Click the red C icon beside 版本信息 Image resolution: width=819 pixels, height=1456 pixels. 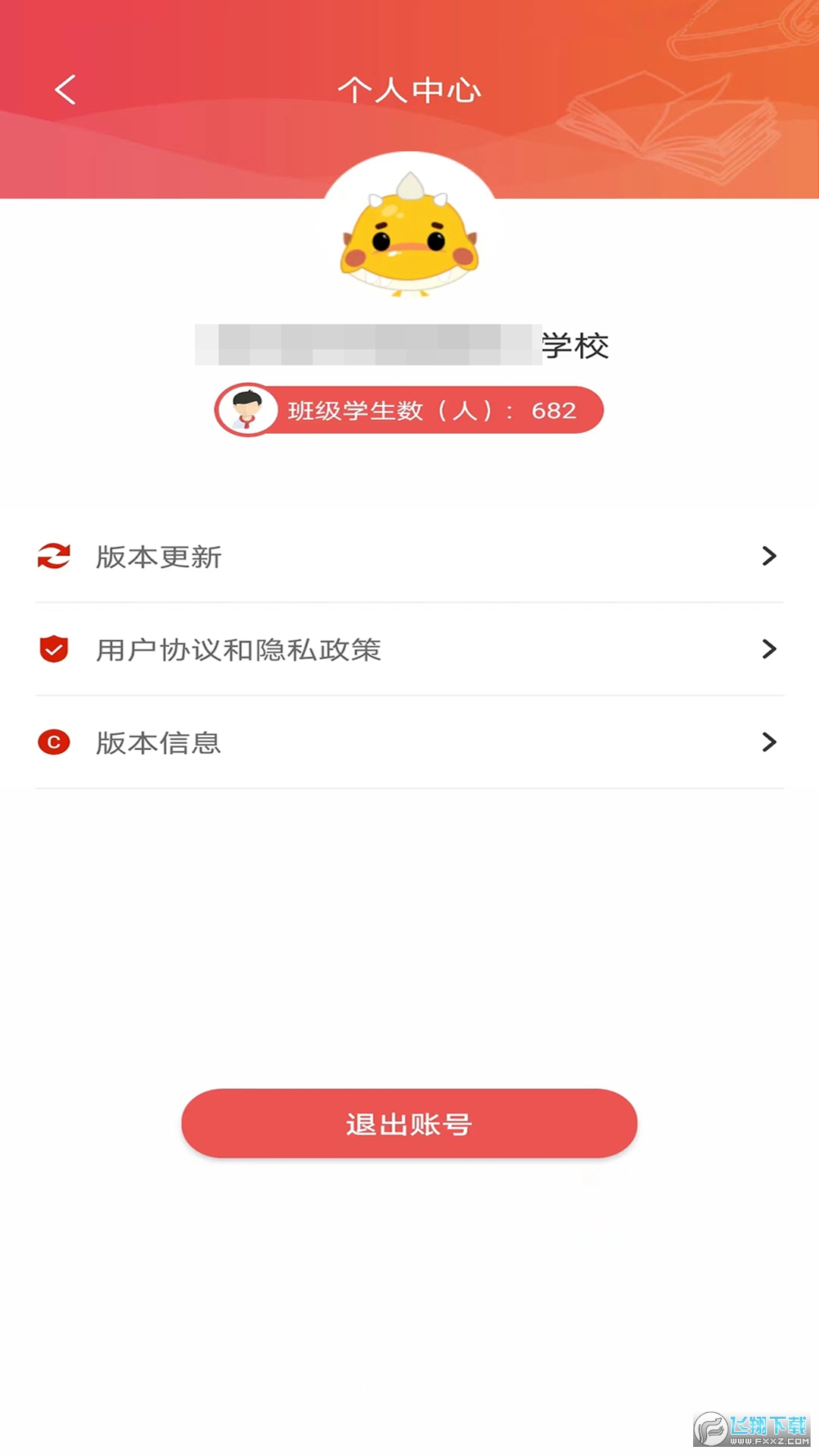[53, 742]
